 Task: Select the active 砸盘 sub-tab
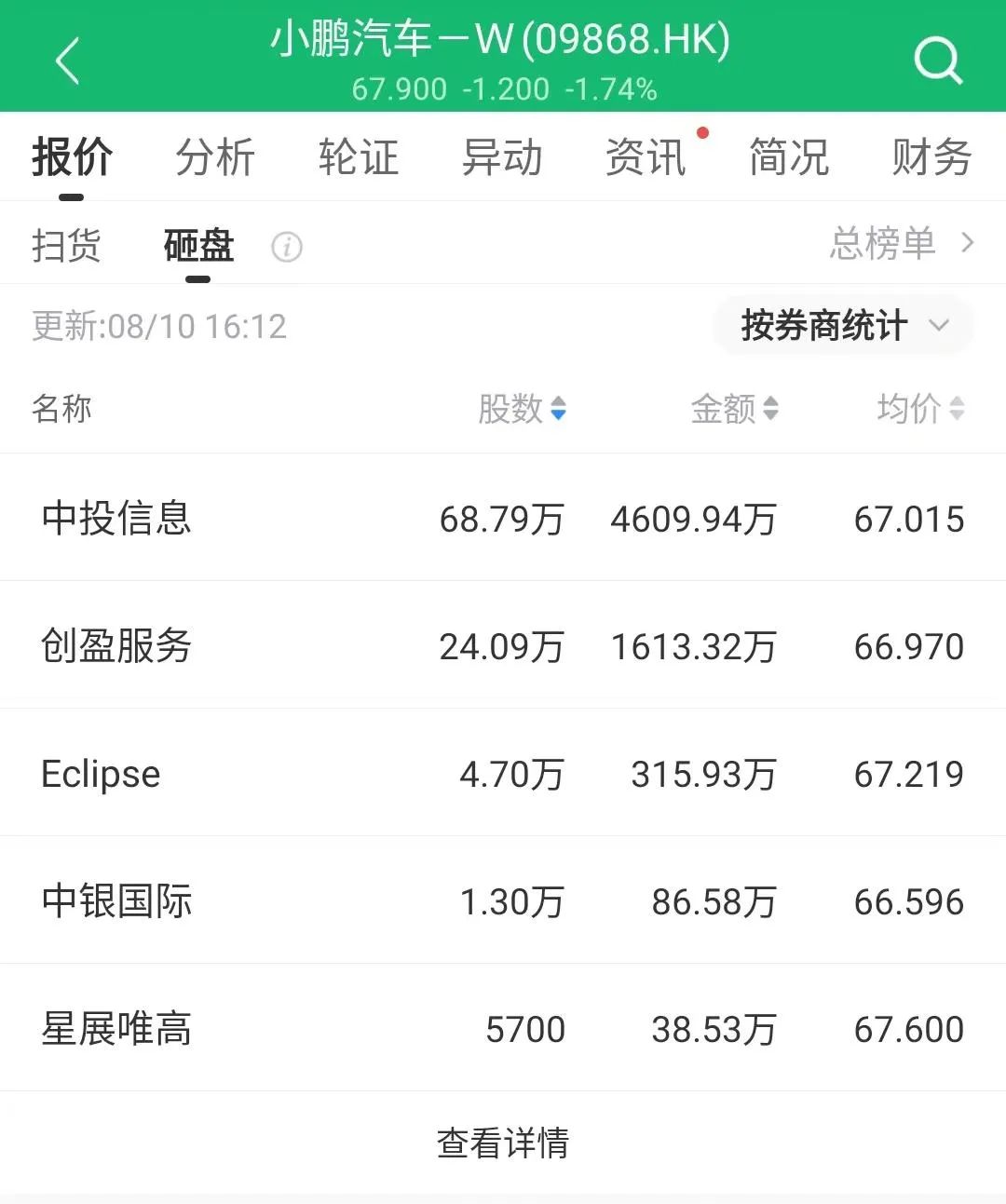point(197,243)
